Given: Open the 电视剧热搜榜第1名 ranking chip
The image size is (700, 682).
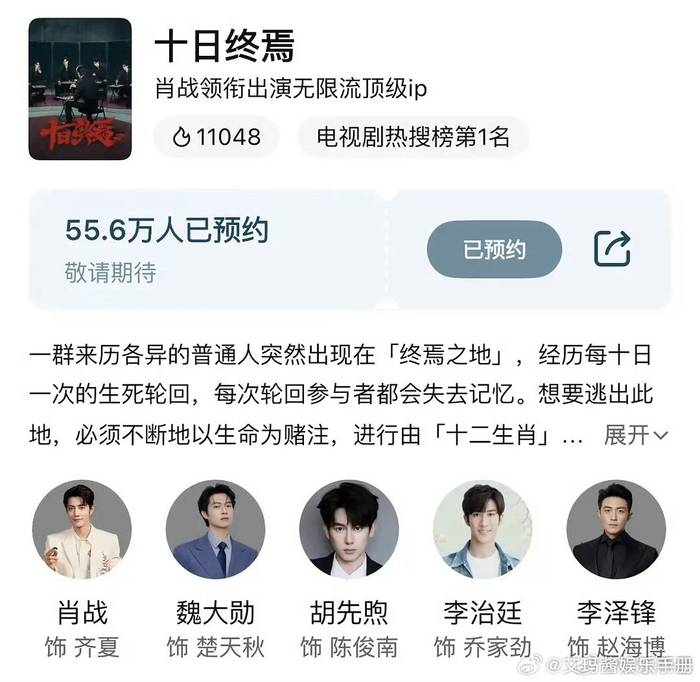Looking at the screenshot, I should pyautogui.click(x=413, y=137).
